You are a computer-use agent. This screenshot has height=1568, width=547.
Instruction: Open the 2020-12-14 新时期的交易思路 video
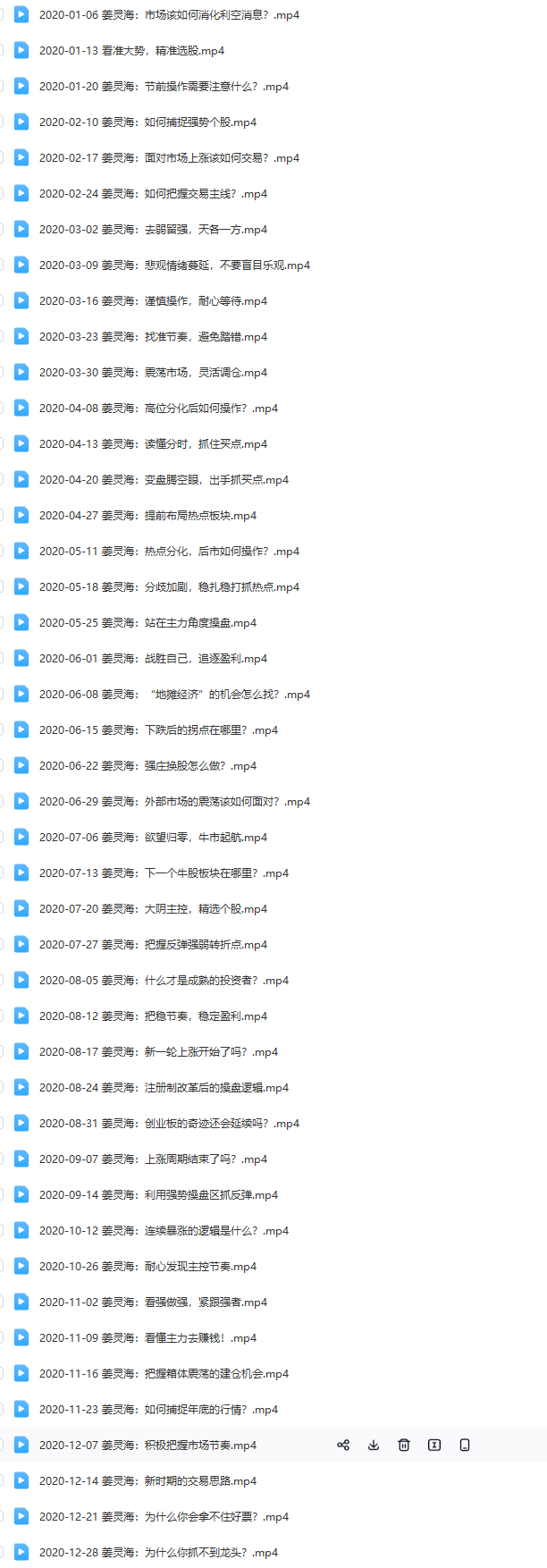147,1481
